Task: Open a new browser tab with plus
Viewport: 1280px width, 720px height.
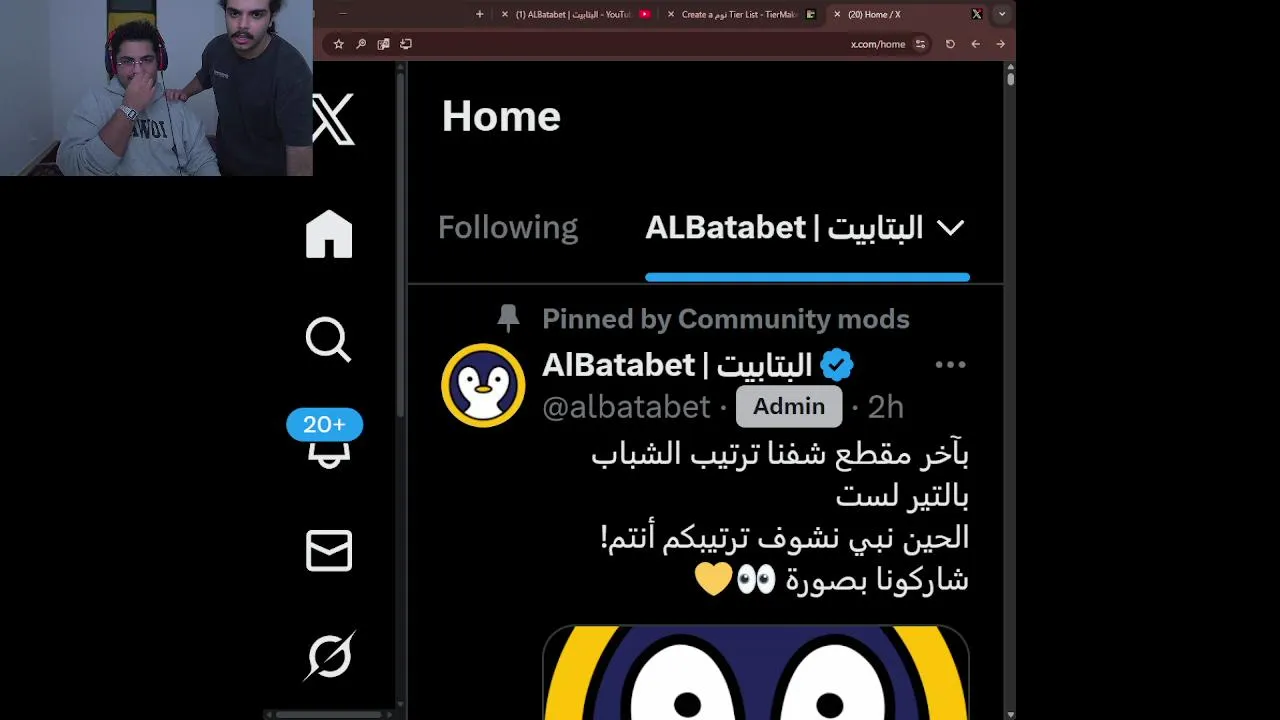Action: [x=480, y=15]
